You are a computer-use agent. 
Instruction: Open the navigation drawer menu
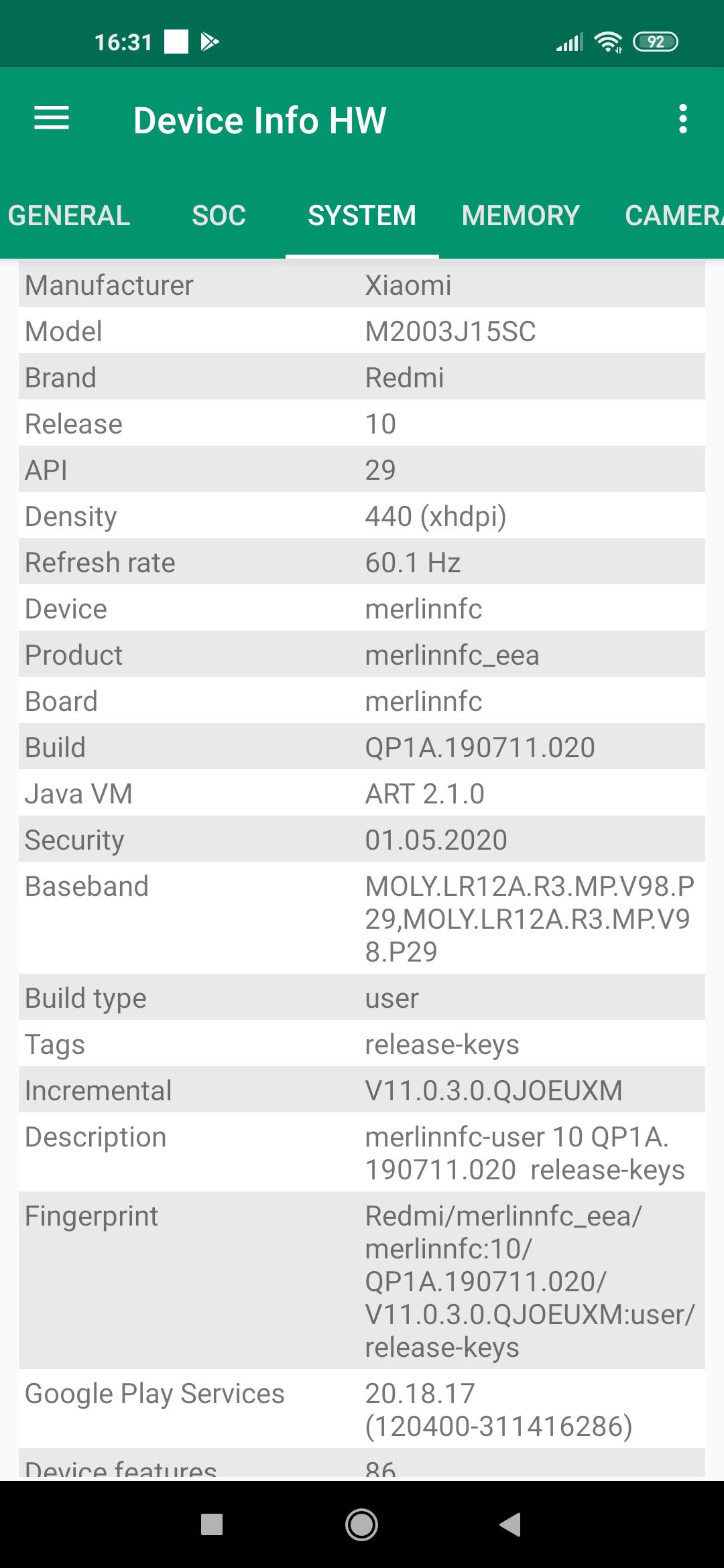click(x=52, y=119)
